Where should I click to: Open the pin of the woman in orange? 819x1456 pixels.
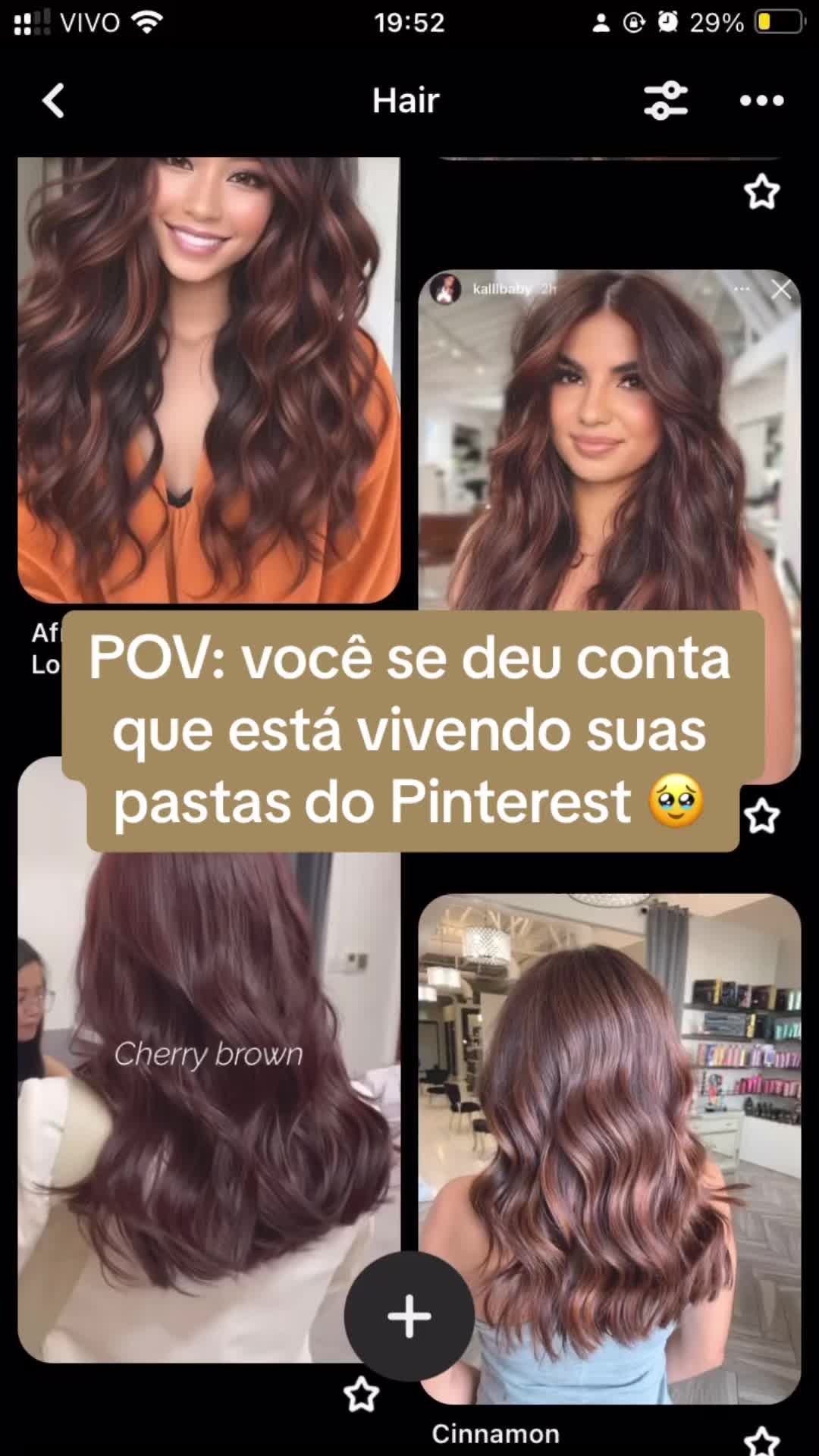click(x=209, y=379)
